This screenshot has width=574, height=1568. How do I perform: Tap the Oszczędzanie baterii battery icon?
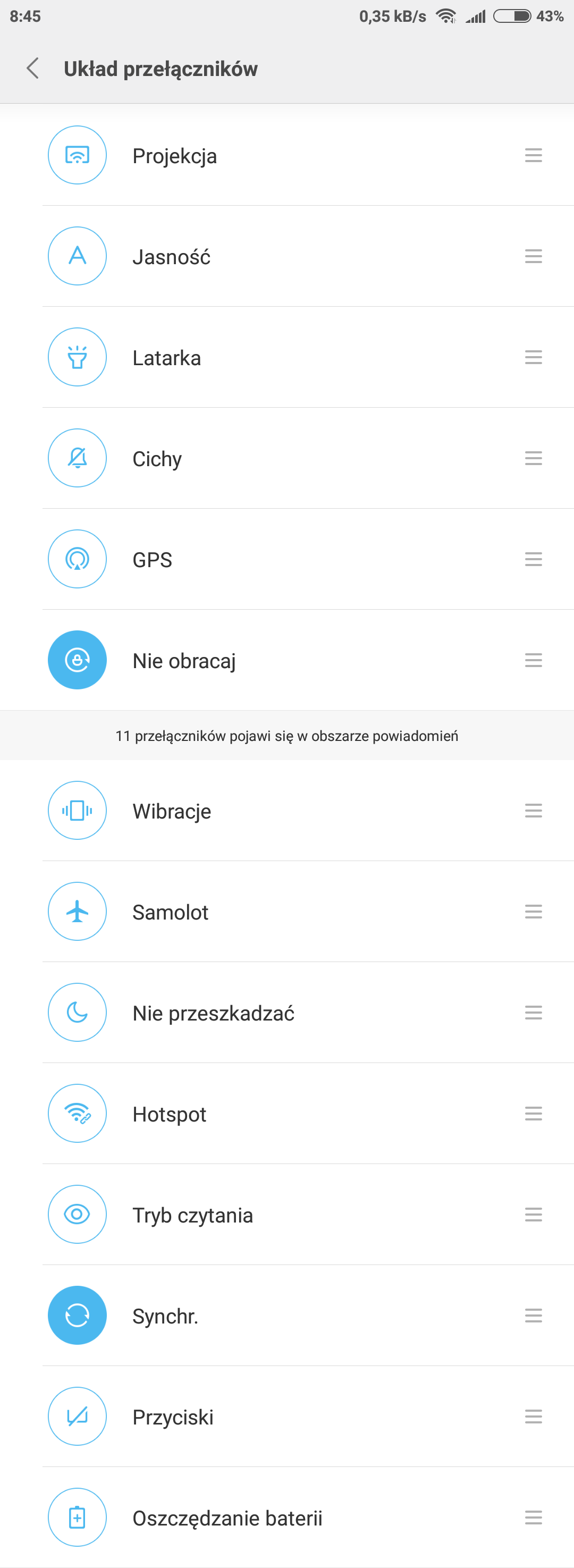point(77,1517)
